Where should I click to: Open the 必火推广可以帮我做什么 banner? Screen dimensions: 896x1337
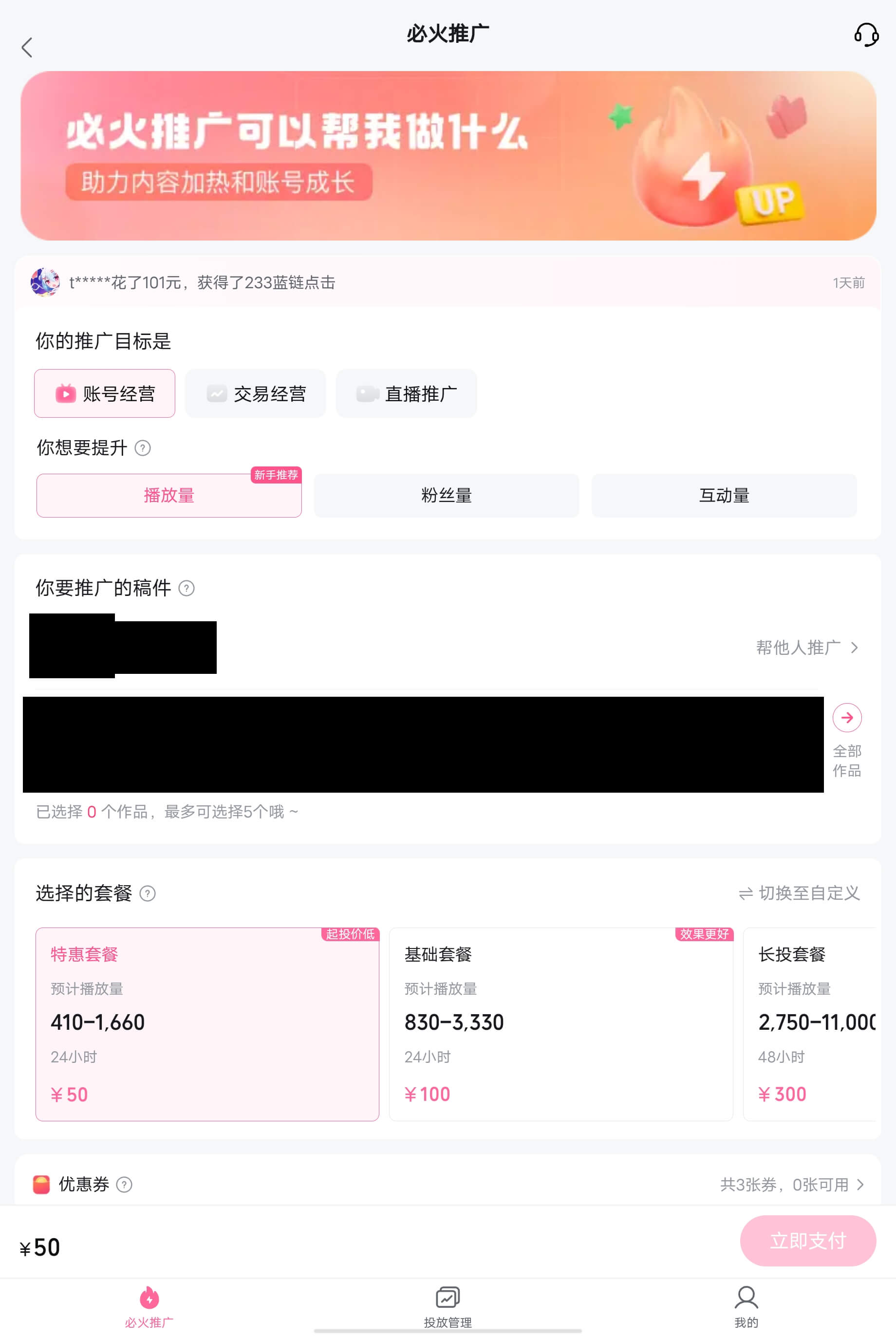(x=448, y=155)
